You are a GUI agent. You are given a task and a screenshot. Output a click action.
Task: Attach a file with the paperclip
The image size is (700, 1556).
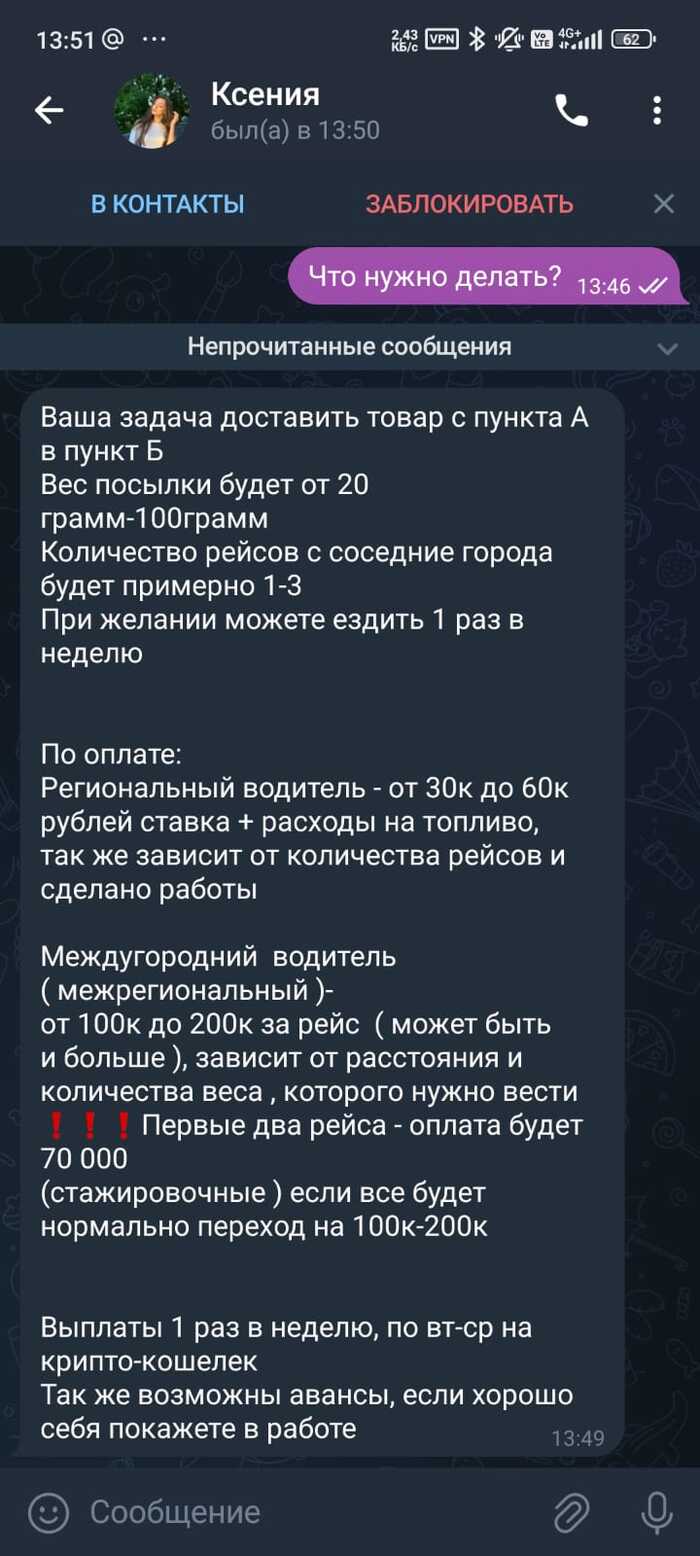coord(571,1512)
